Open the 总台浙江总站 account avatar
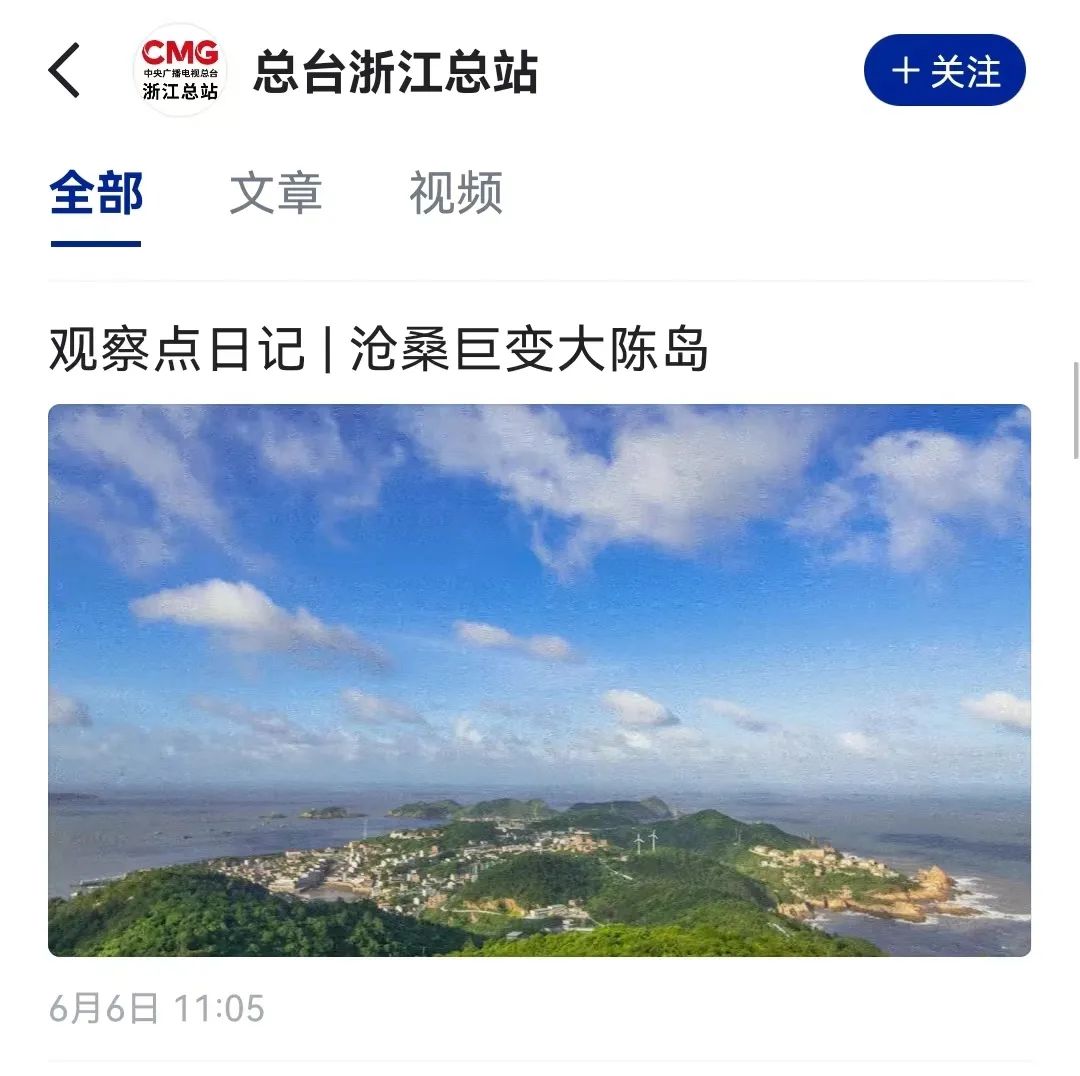The width and height of the screenshot is (1080, 1076). pos(180,71)
